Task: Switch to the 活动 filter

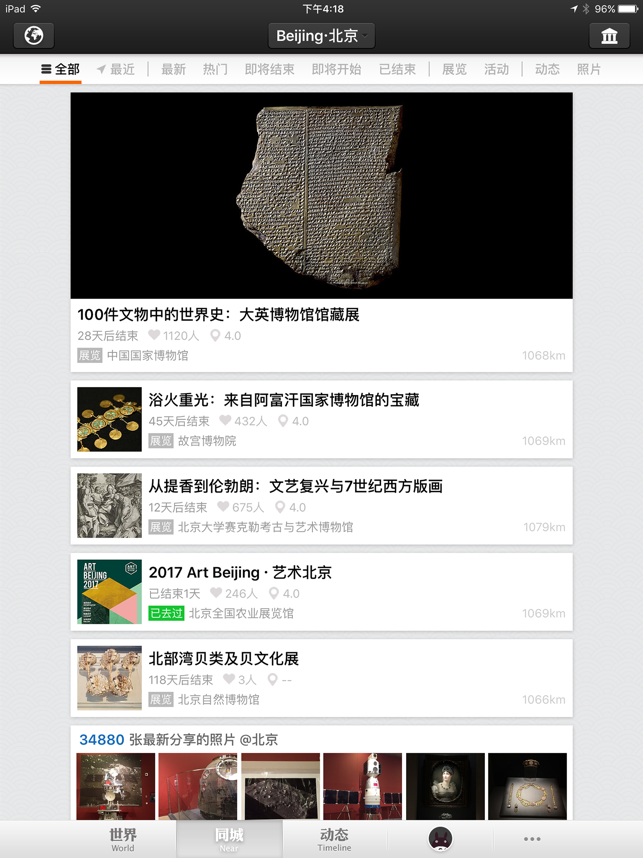Action: click(x=496, y=69)
